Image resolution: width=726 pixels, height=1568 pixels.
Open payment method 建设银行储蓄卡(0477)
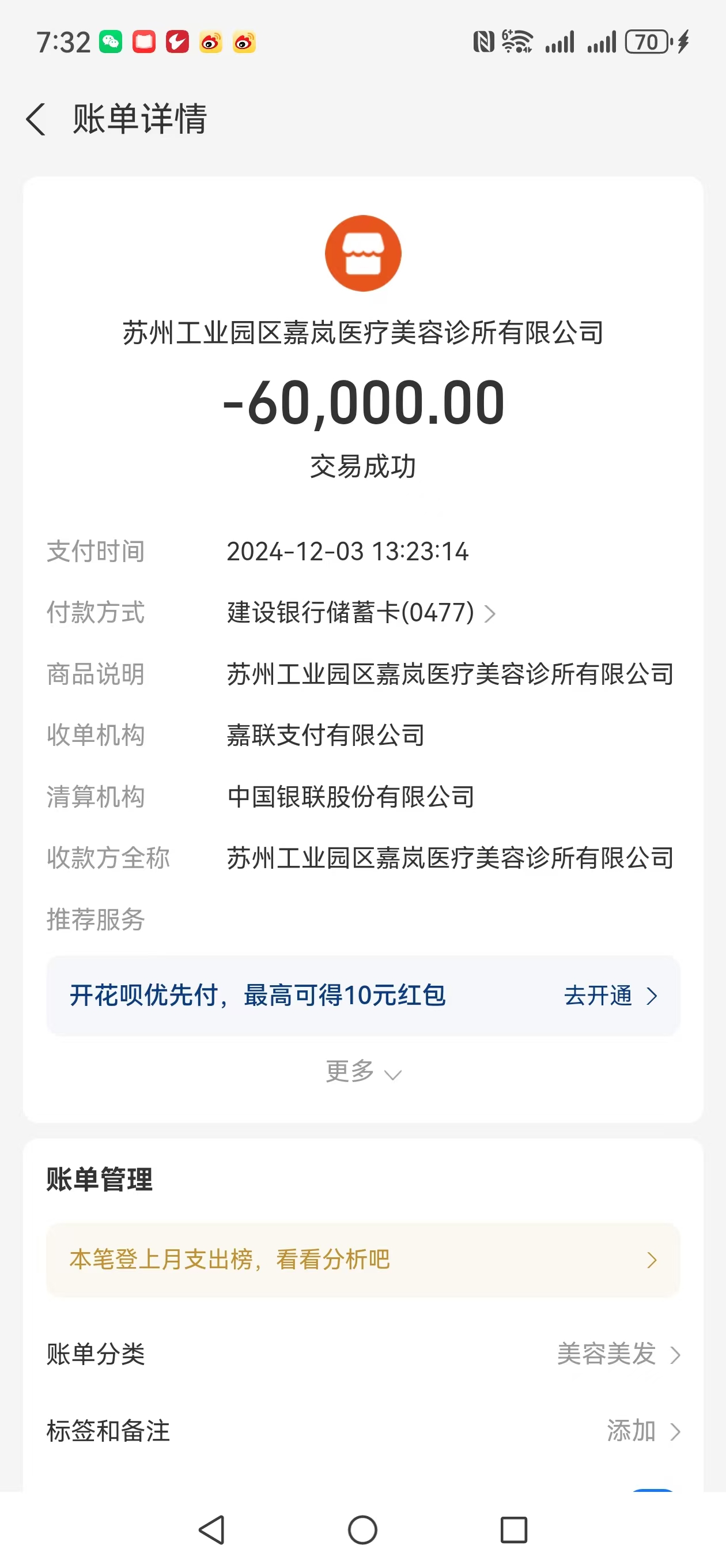tap(361, 613)
